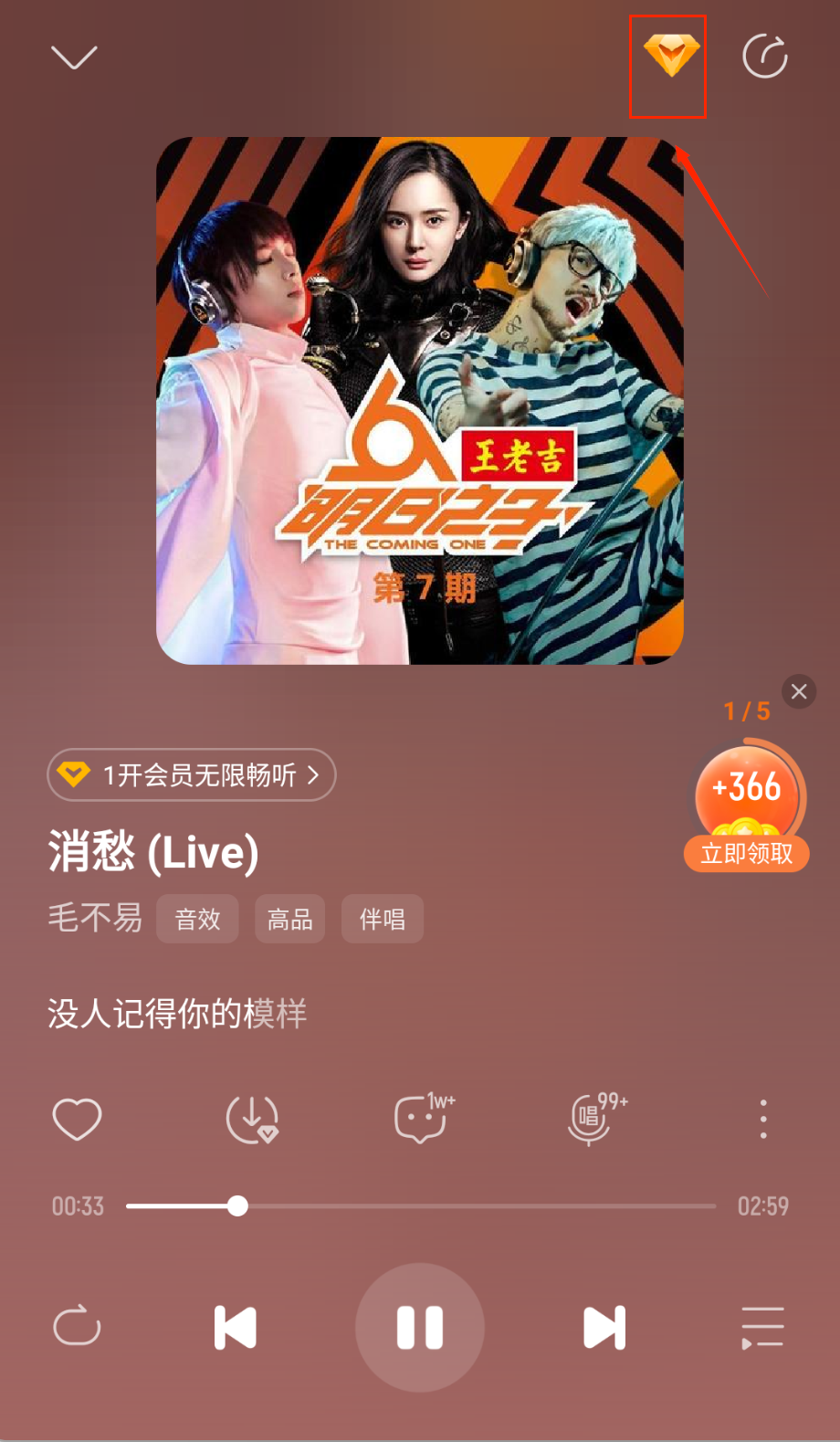Like this song with the heart
Viewport: 840px width, 1442px height.
click(x=78, y=1119)
